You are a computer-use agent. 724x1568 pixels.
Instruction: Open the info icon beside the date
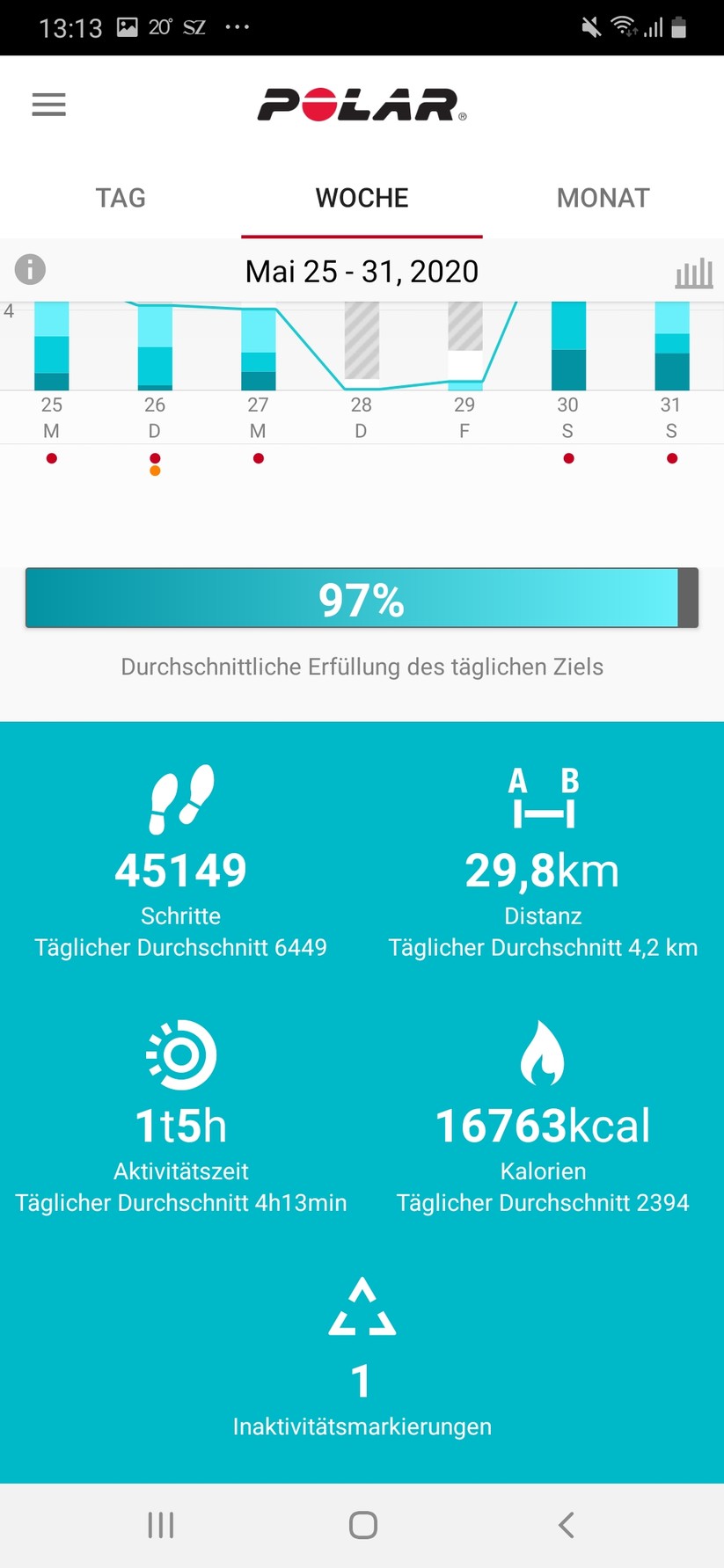pos(30,269)
